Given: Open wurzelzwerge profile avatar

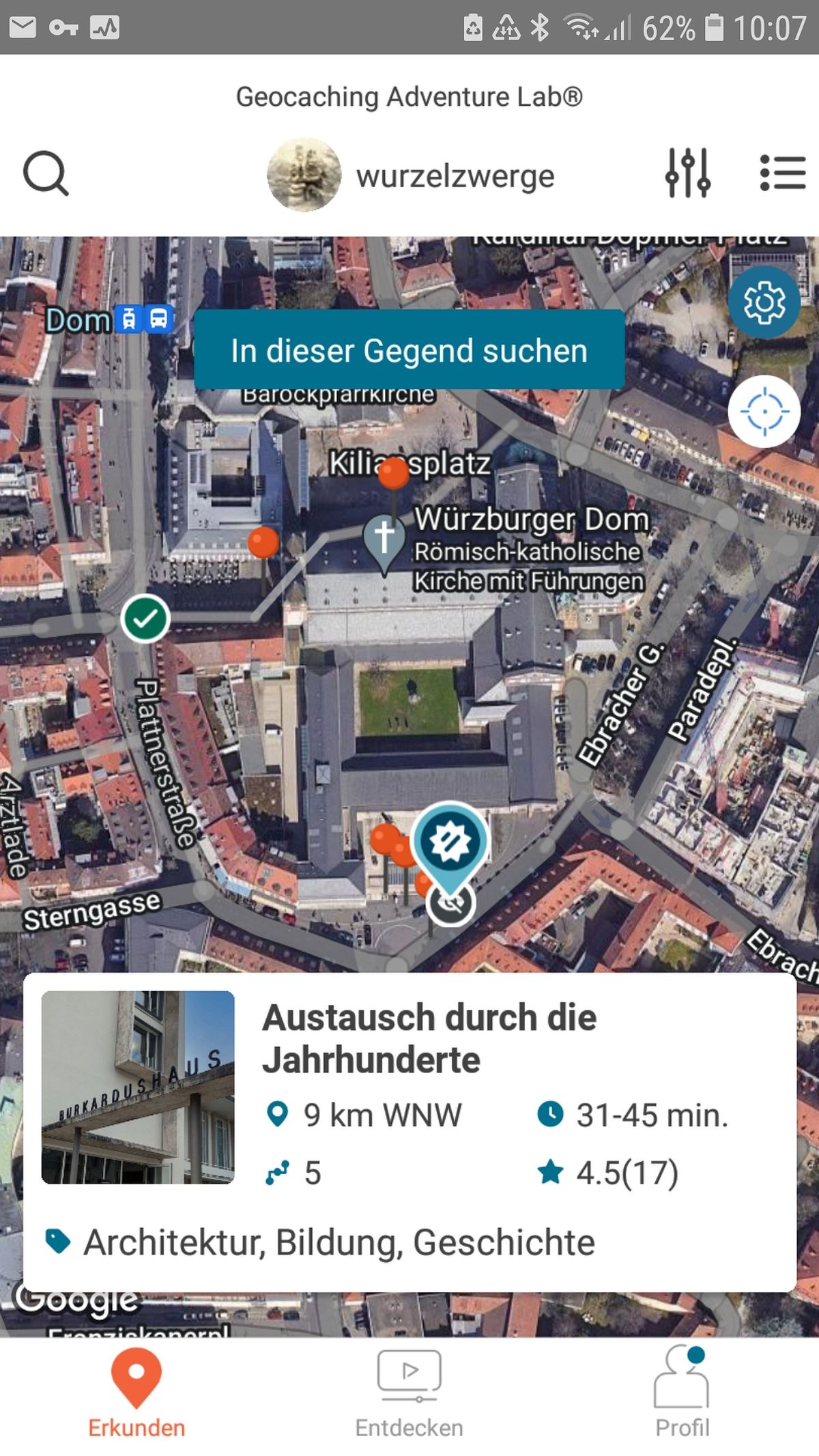Looking at the screenshot, I should pos(304,175).
